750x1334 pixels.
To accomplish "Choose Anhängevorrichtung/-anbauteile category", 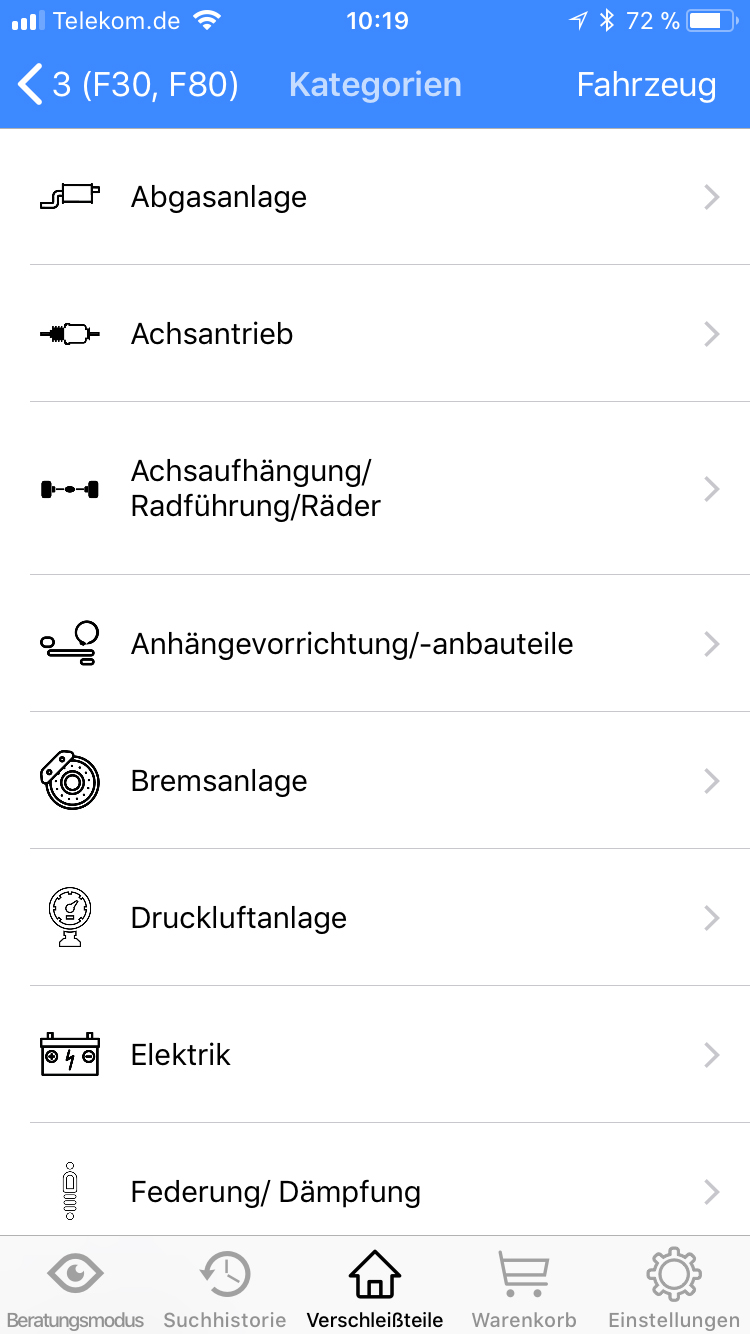I will click(x=375, y=644).
